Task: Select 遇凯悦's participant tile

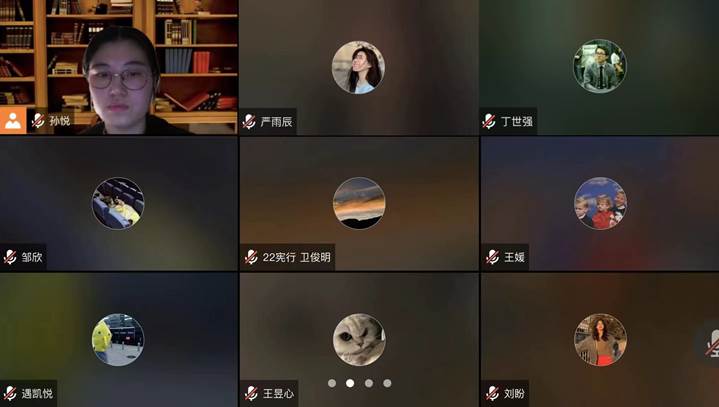Action: coord(118,339)
